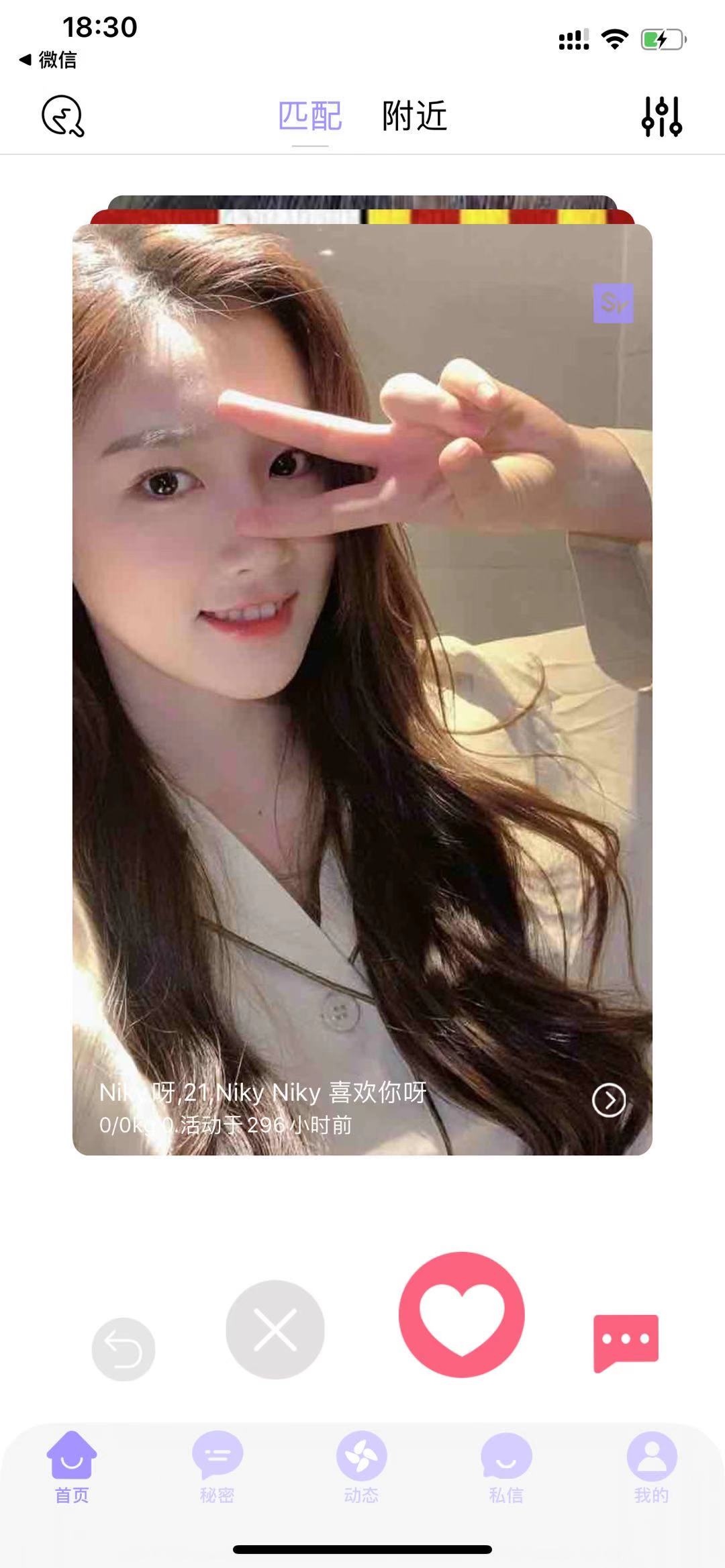
Task: Skip this profile with the X button
Action: (275, 1329)
